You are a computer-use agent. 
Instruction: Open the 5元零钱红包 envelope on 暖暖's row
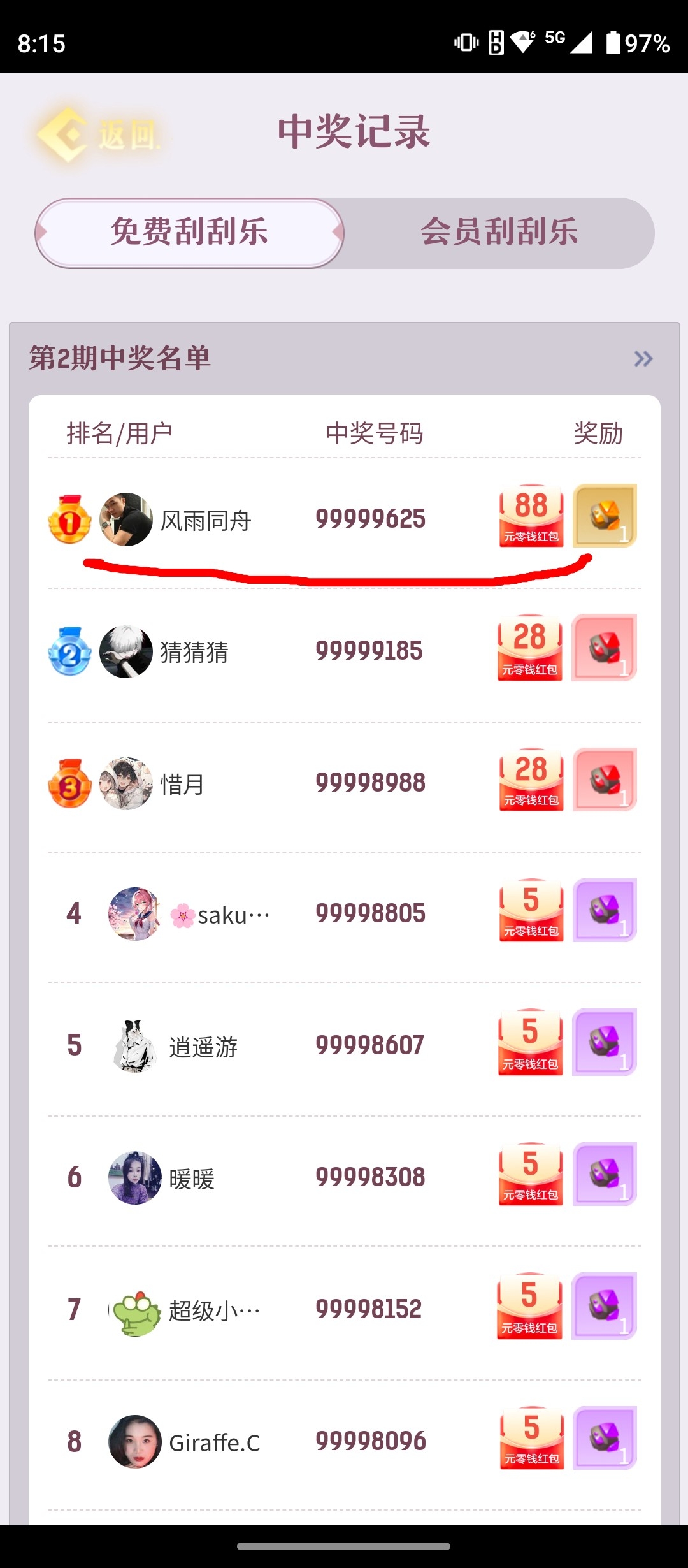pyautogui.click(x=531, y=1175)
